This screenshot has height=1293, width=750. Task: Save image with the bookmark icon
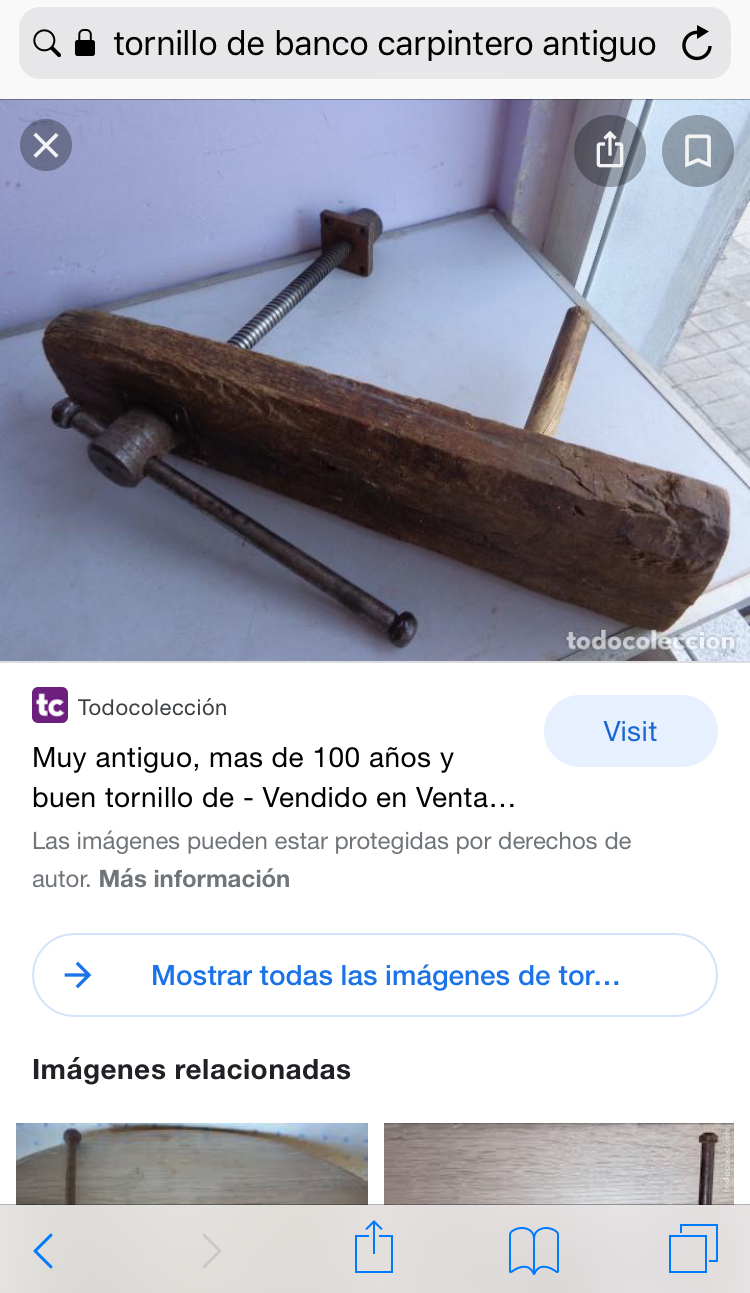coord(697,151)
